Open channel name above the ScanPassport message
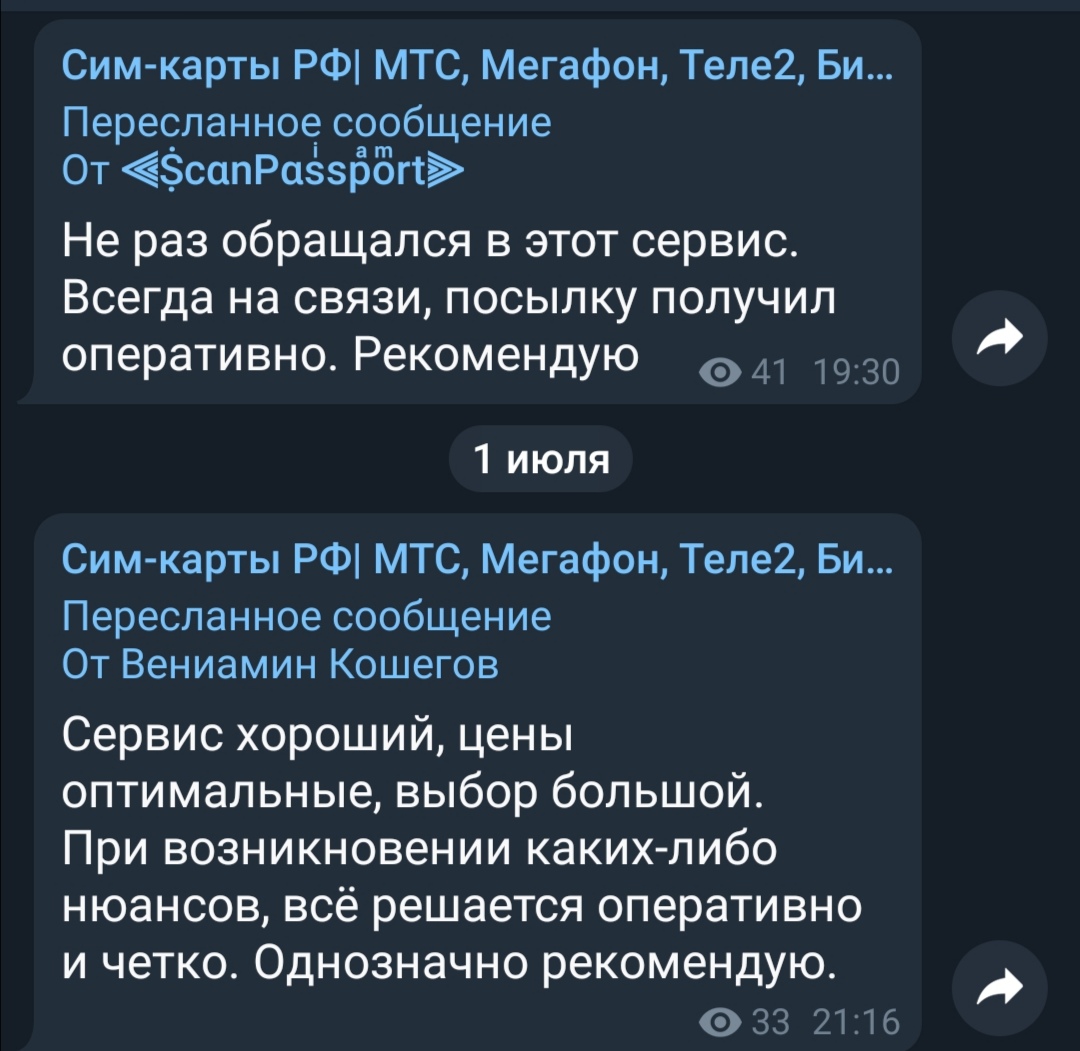1080x1051 pixels. 478,69
